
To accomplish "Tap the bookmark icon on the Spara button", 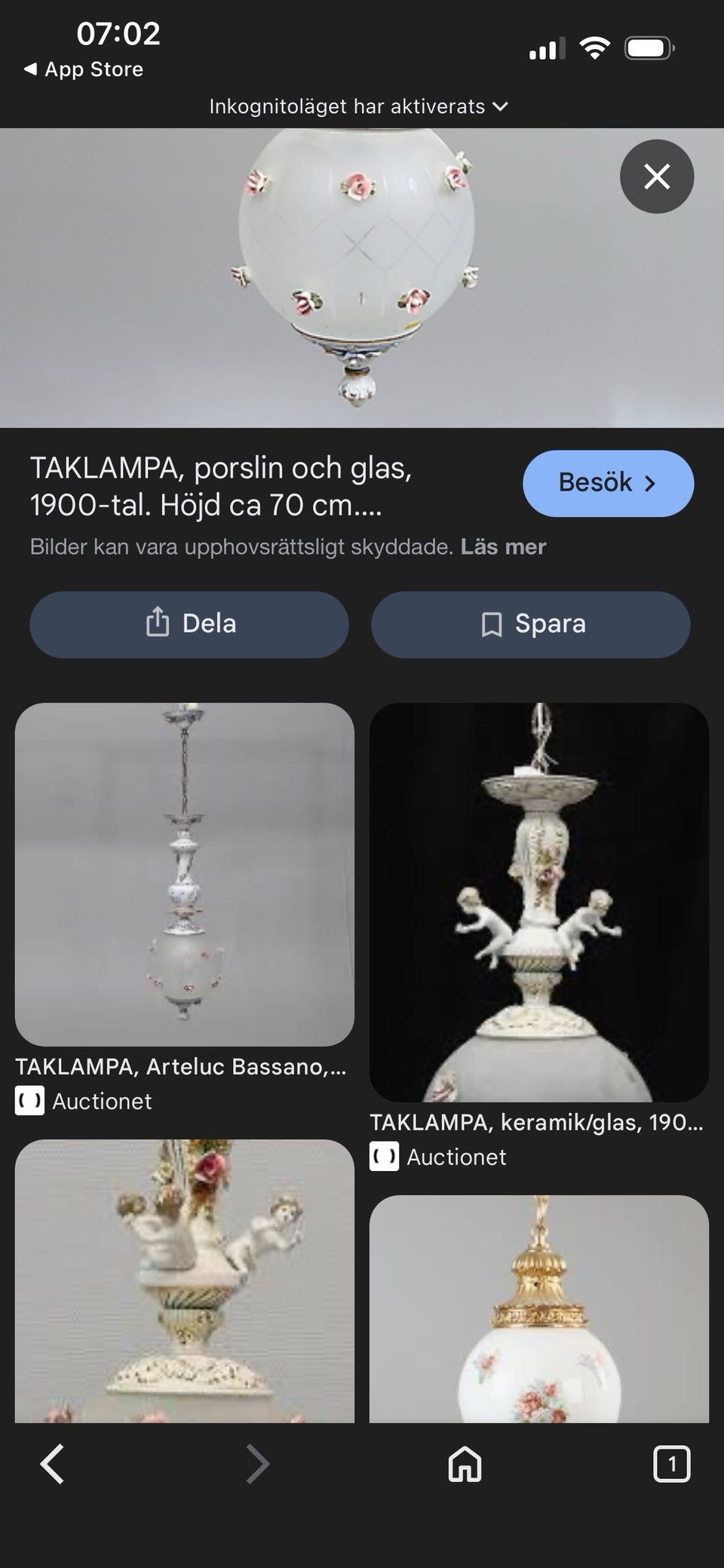I will click(491, 624).
